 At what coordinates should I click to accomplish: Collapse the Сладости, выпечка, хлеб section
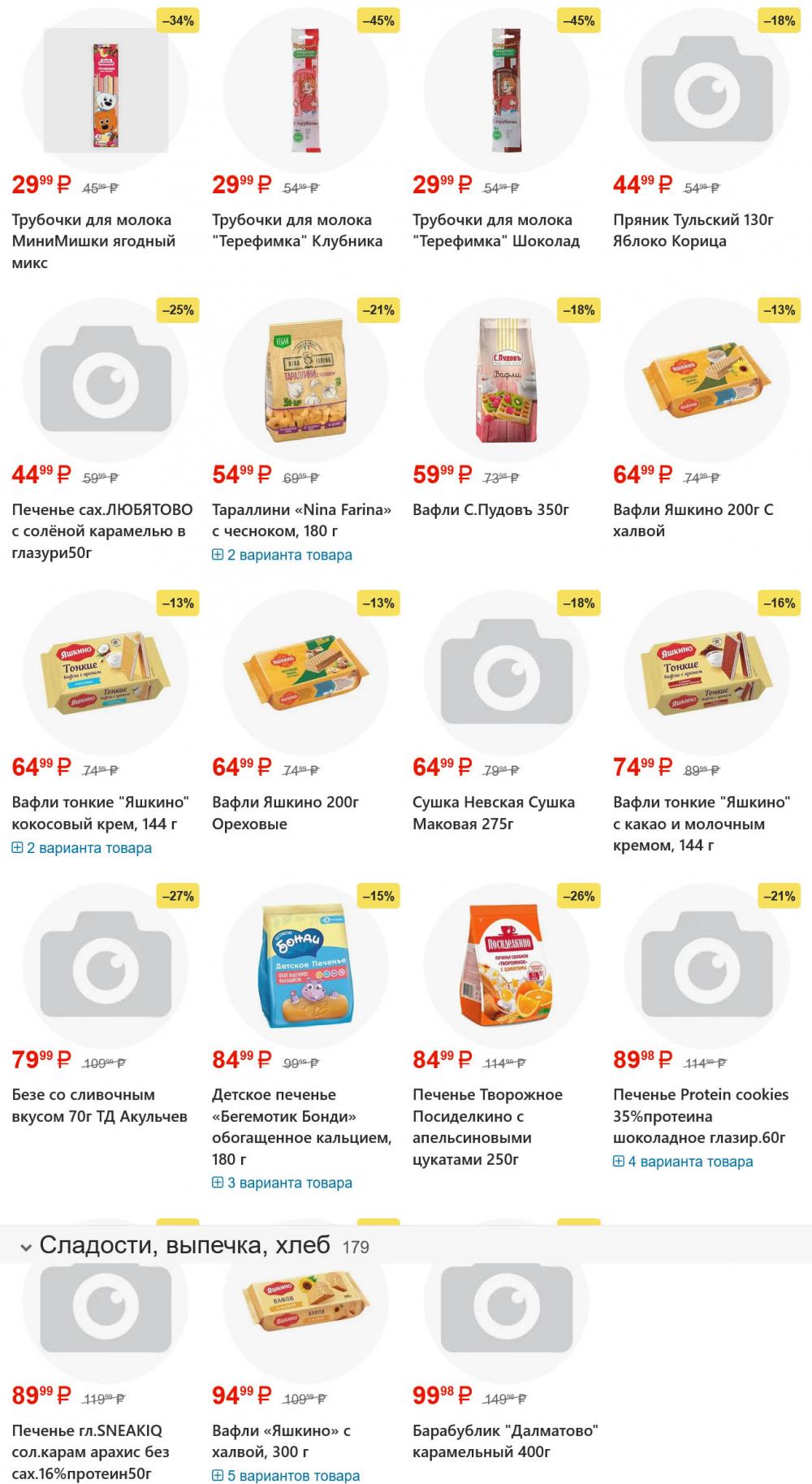[x=26, y=1246]
